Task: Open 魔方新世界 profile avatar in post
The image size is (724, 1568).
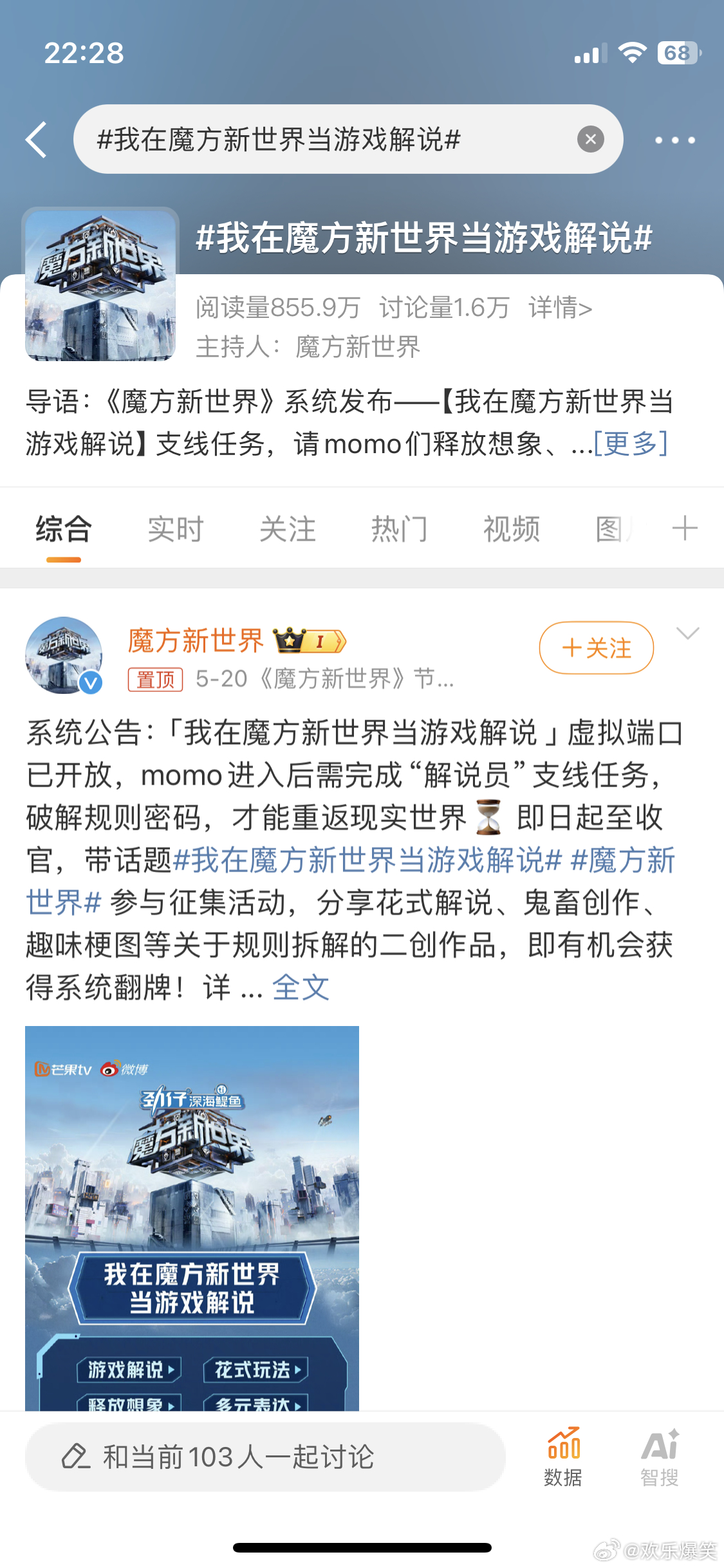Action: pos(64,655)
